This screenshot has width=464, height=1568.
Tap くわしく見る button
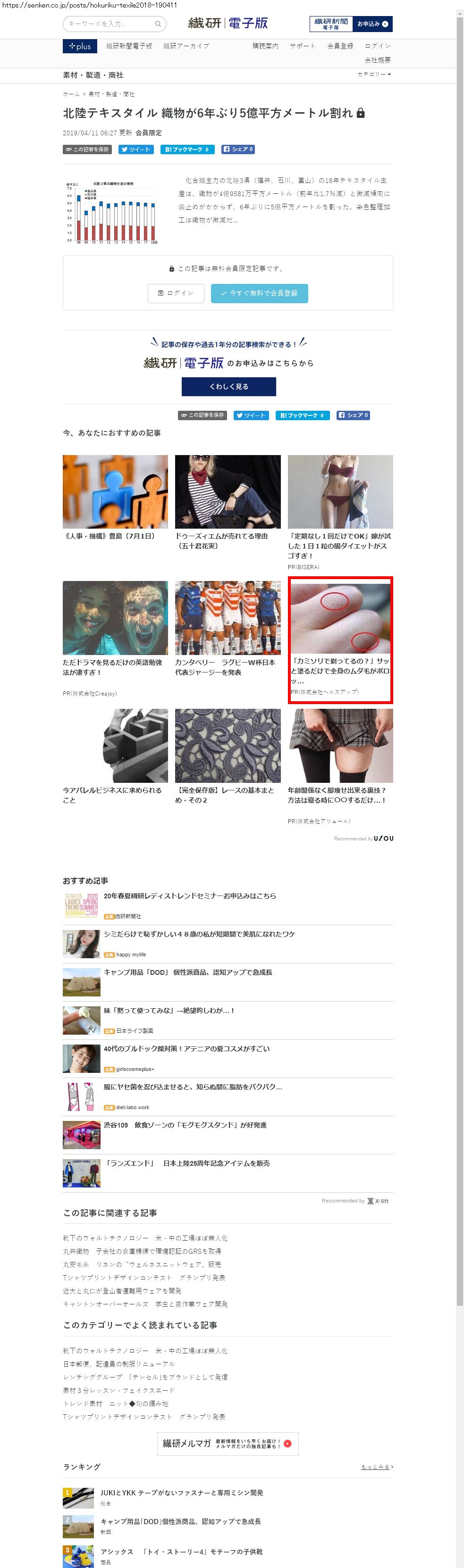click(228, 386)
